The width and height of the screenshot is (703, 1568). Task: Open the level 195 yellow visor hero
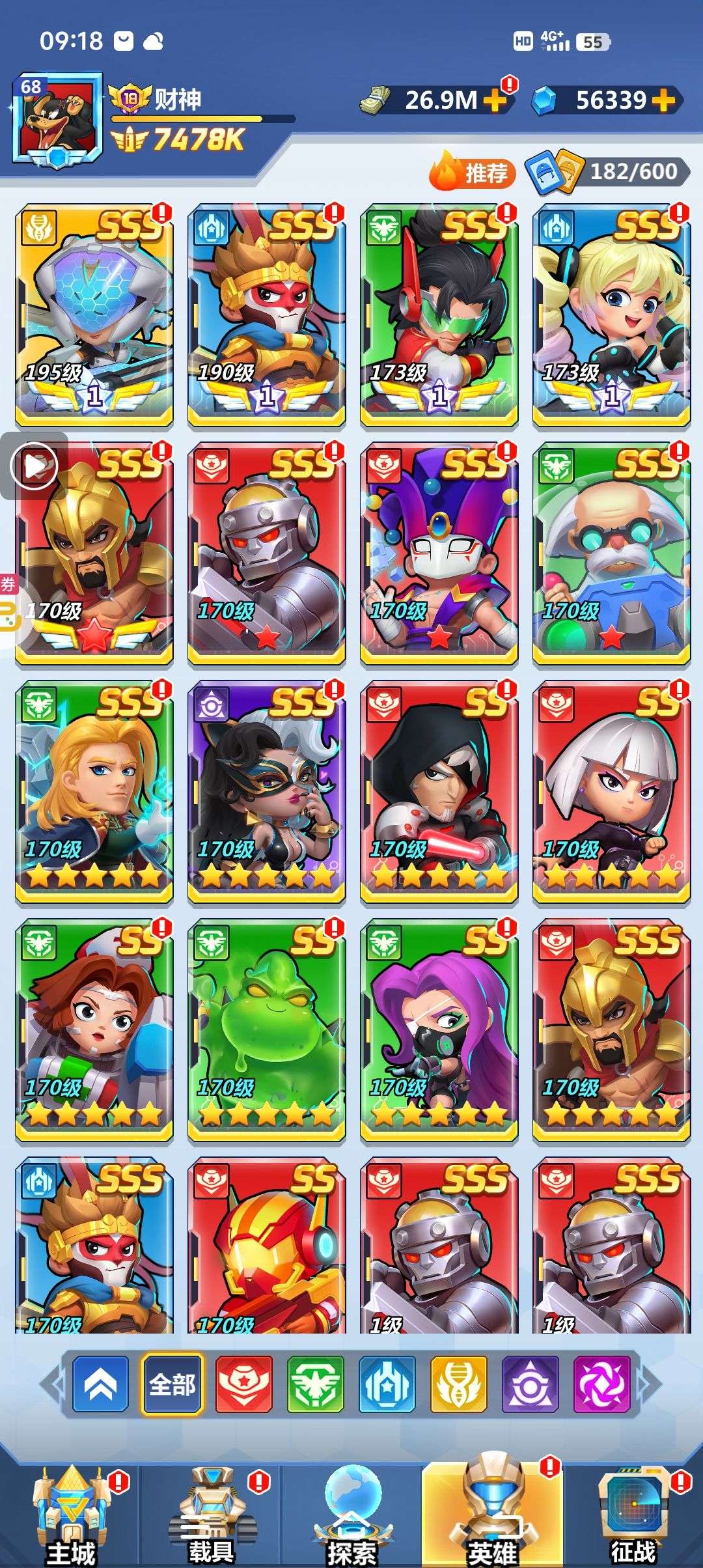[x=94, y=316]
